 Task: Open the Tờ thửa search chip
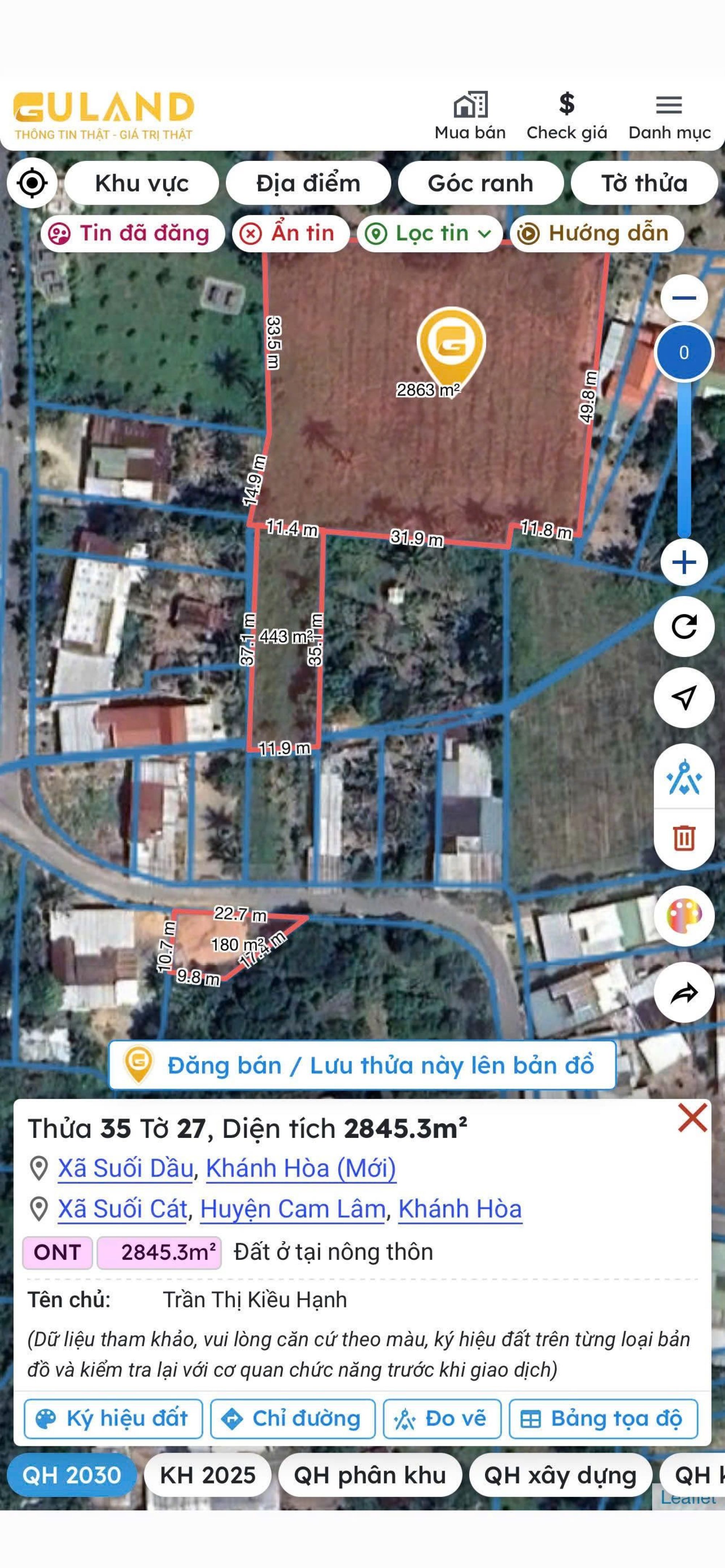[644, 183]
